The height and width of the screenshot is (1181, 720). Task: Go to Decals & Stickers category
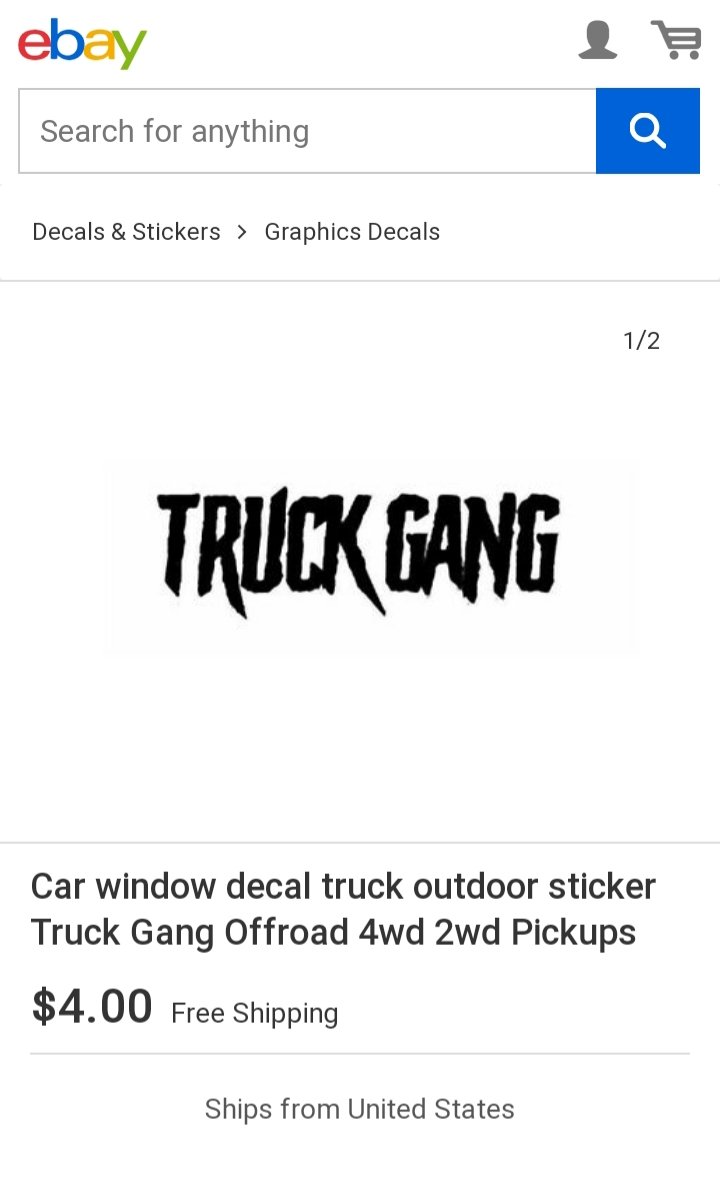tap(126, 232)
